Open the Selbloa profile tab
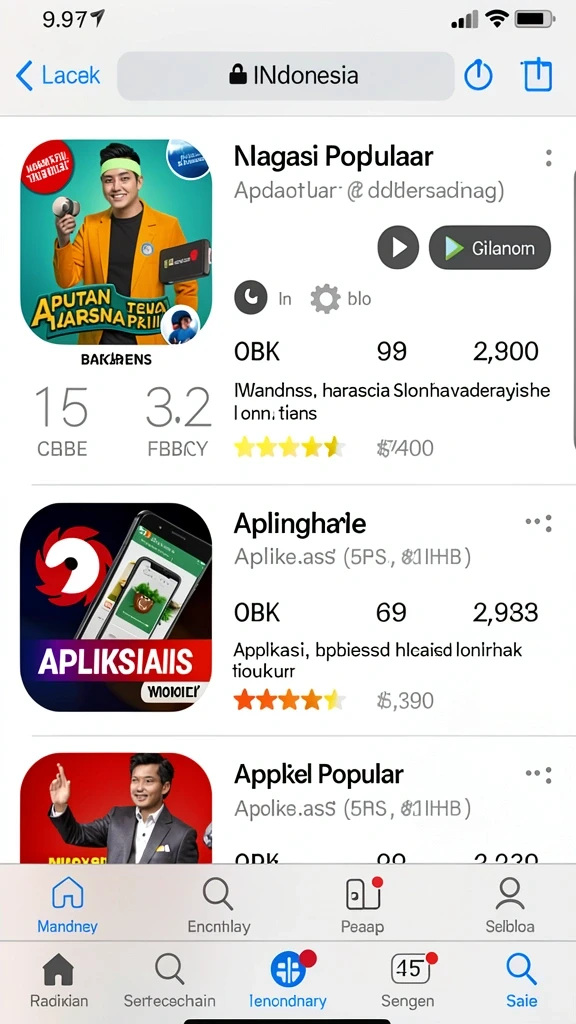The image size is (576, 1024). [x=510, y=904]
